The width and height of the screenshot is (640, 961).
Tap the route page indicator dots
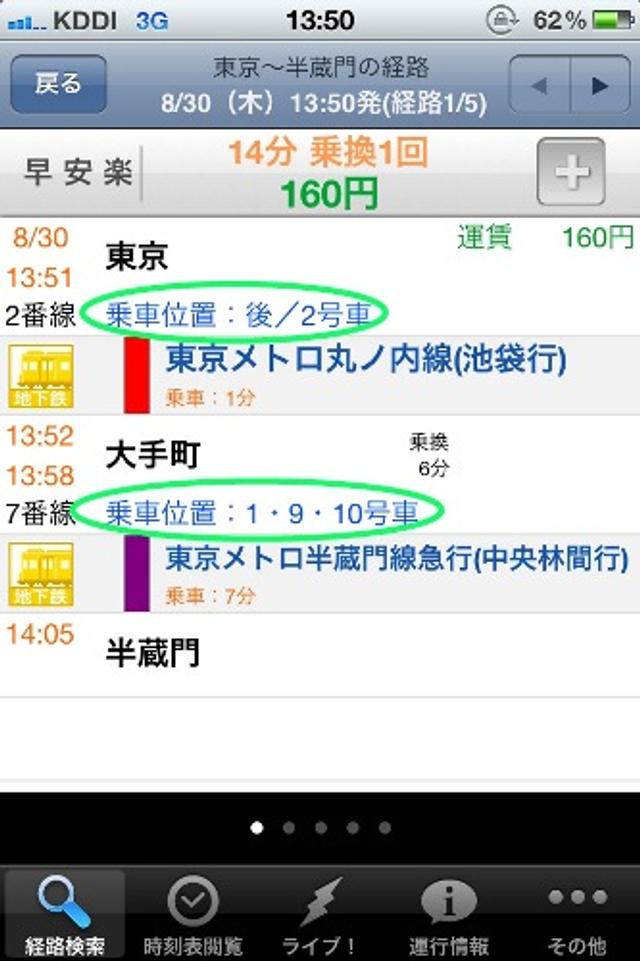[x=320, y=828]
